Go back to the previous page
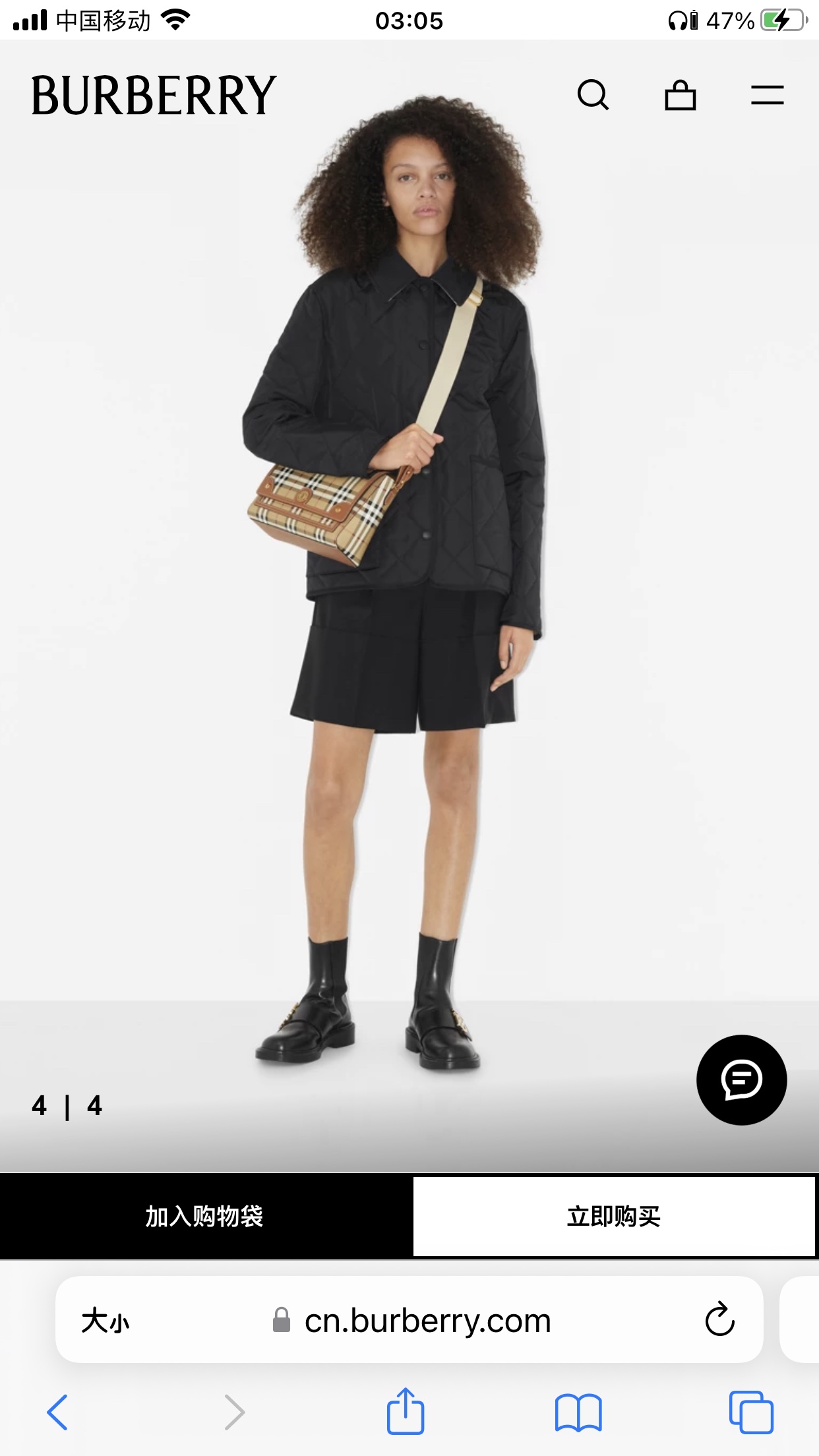This screenshot has height=1456, width=819. click(57, 1412)
